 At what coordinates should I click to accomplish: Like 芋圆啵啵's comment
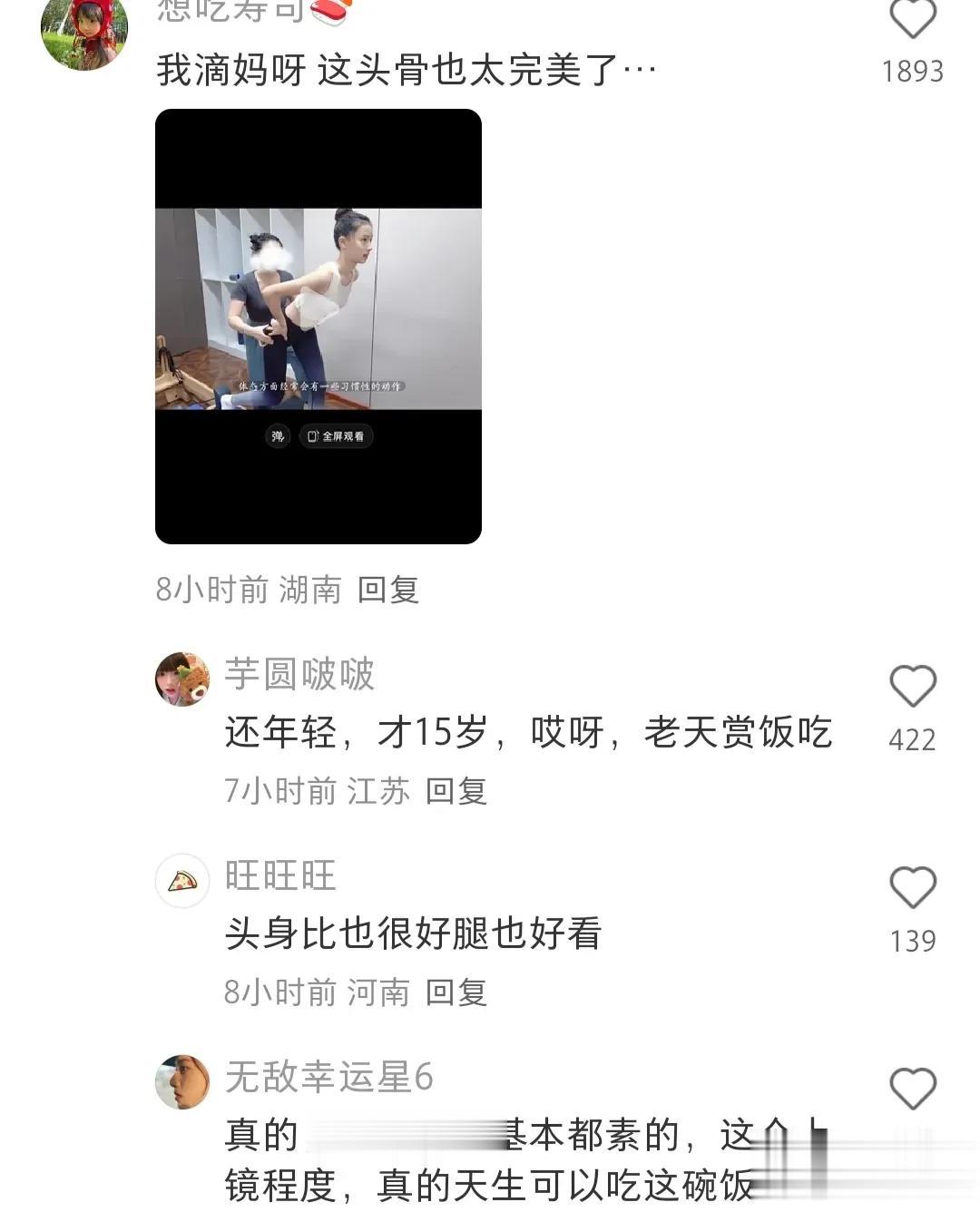pyautogui.click(x=912, y=687)
